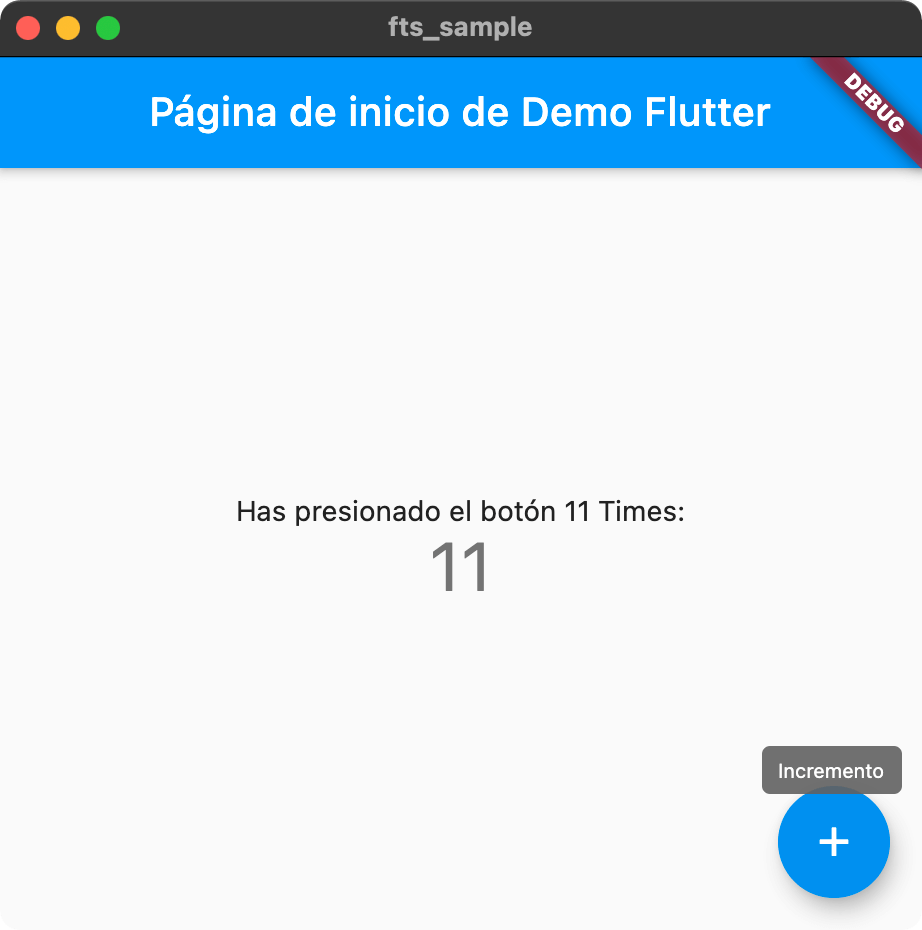Select the app bar title text
The image size is (922, 930).
click(x=460, y=112)
